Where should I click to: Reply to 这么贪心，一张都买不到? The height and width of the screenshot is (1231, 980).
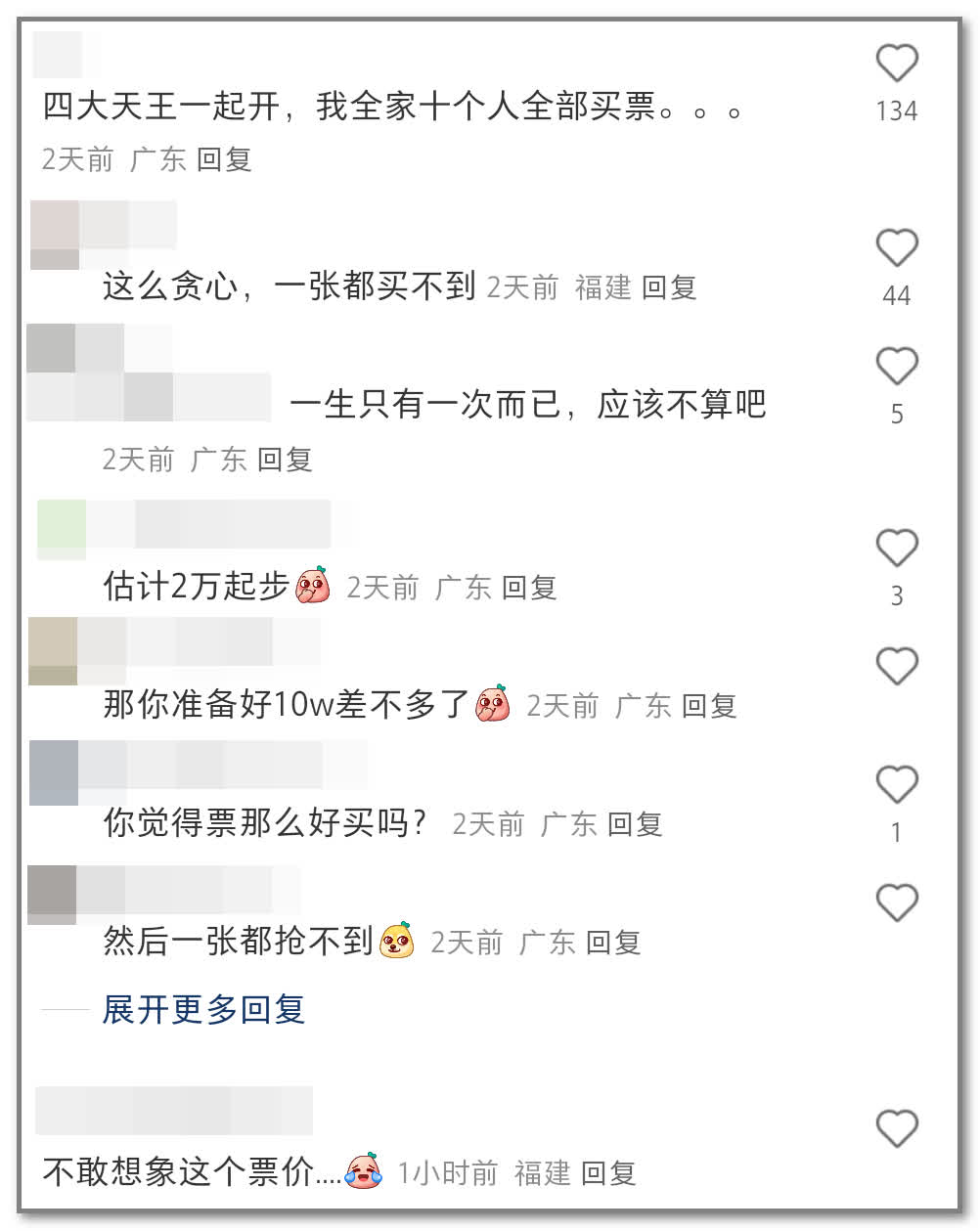coord(669,287)
